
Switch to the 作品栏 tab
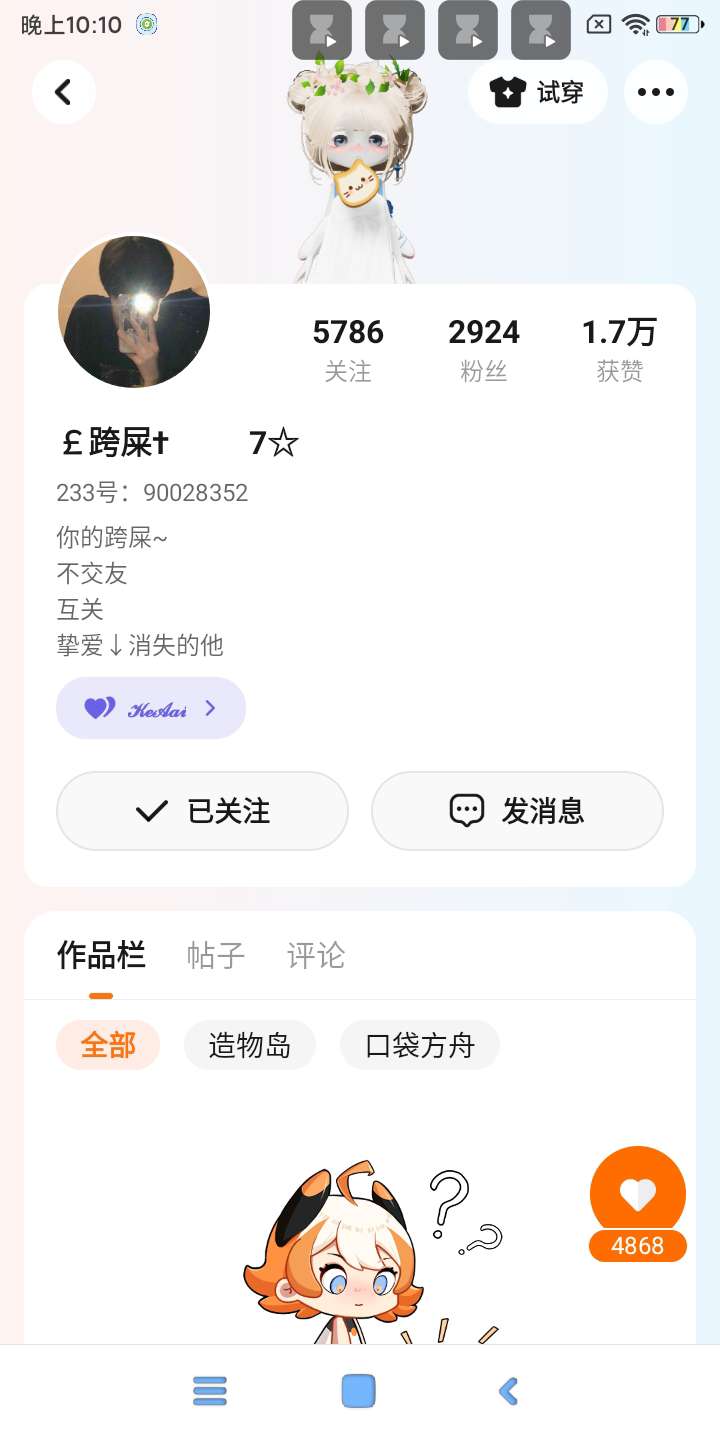[x=101, y=956]
